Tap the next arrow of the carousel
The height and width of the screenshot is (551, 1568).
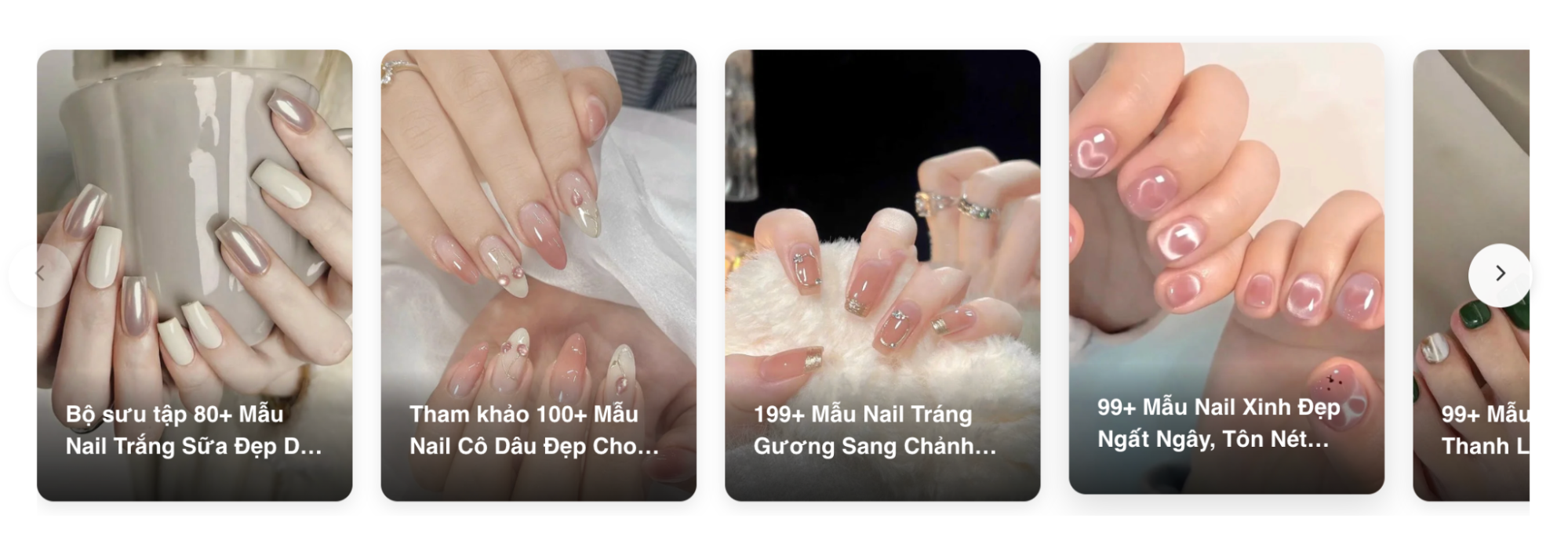(x=1499, y=274)
